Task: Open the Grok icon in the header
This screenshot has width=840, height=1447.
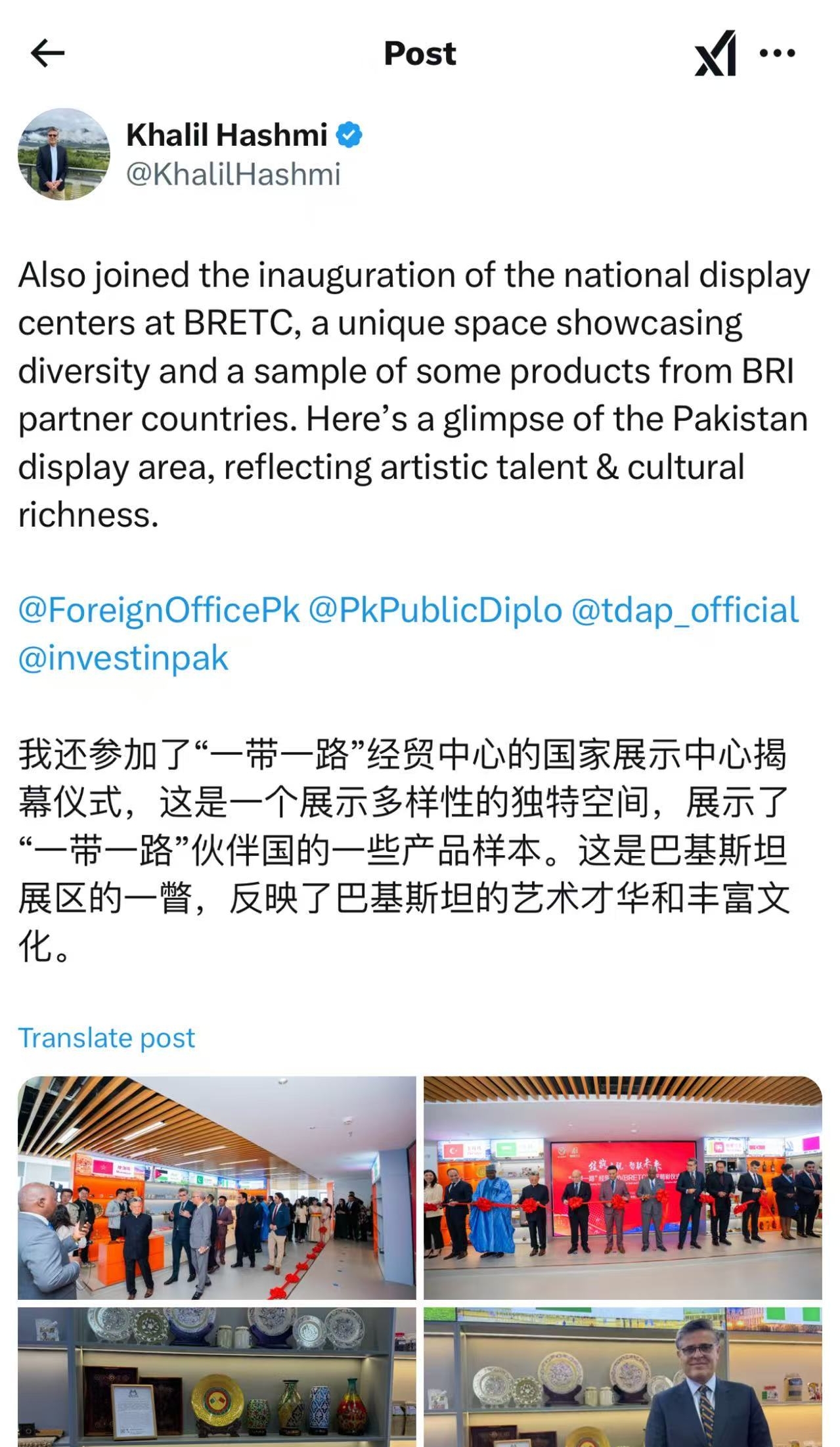Action: coord(715,53)
